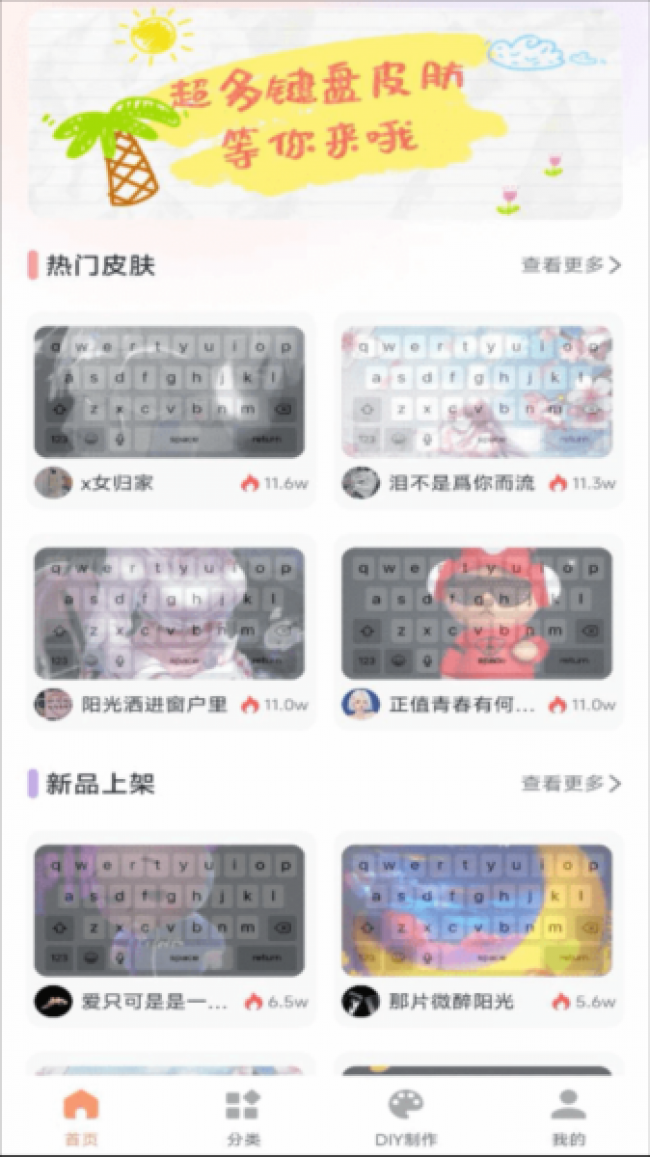Switch to the 首页 tab
The height and width of the screenshot is (1157, 650).
click(x=81, y=1118)
